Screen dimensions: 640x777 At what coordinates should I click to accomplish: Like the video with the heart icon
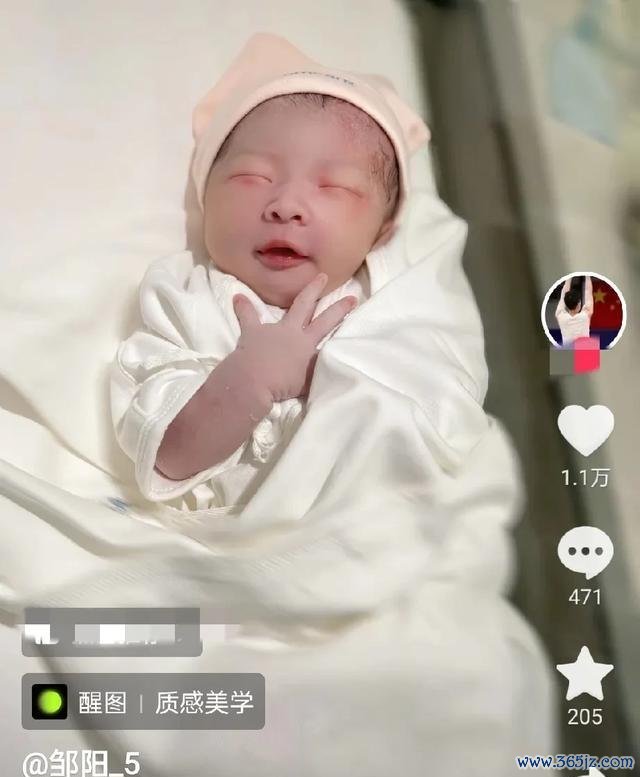pyautogui.click(x=585, y=430)
